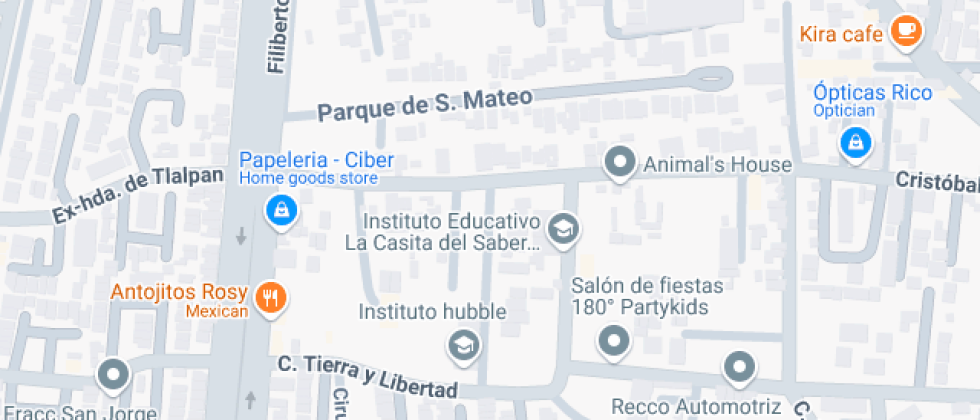Tap the Instituto hubble school pin
The height and width of the screenshot is (420, 980).
pyautogui.click(x=463, y=346)
